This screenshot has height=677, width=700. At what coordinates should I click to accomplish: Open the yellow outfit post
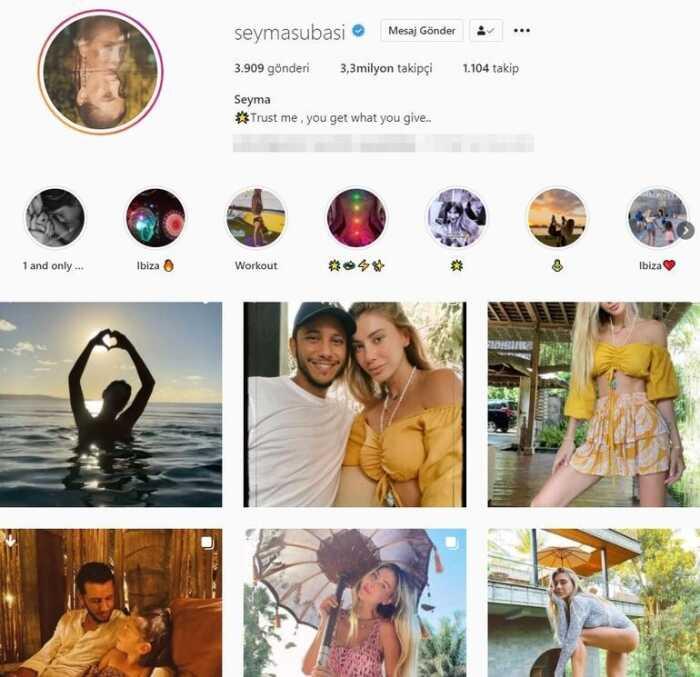pos(594,404)
